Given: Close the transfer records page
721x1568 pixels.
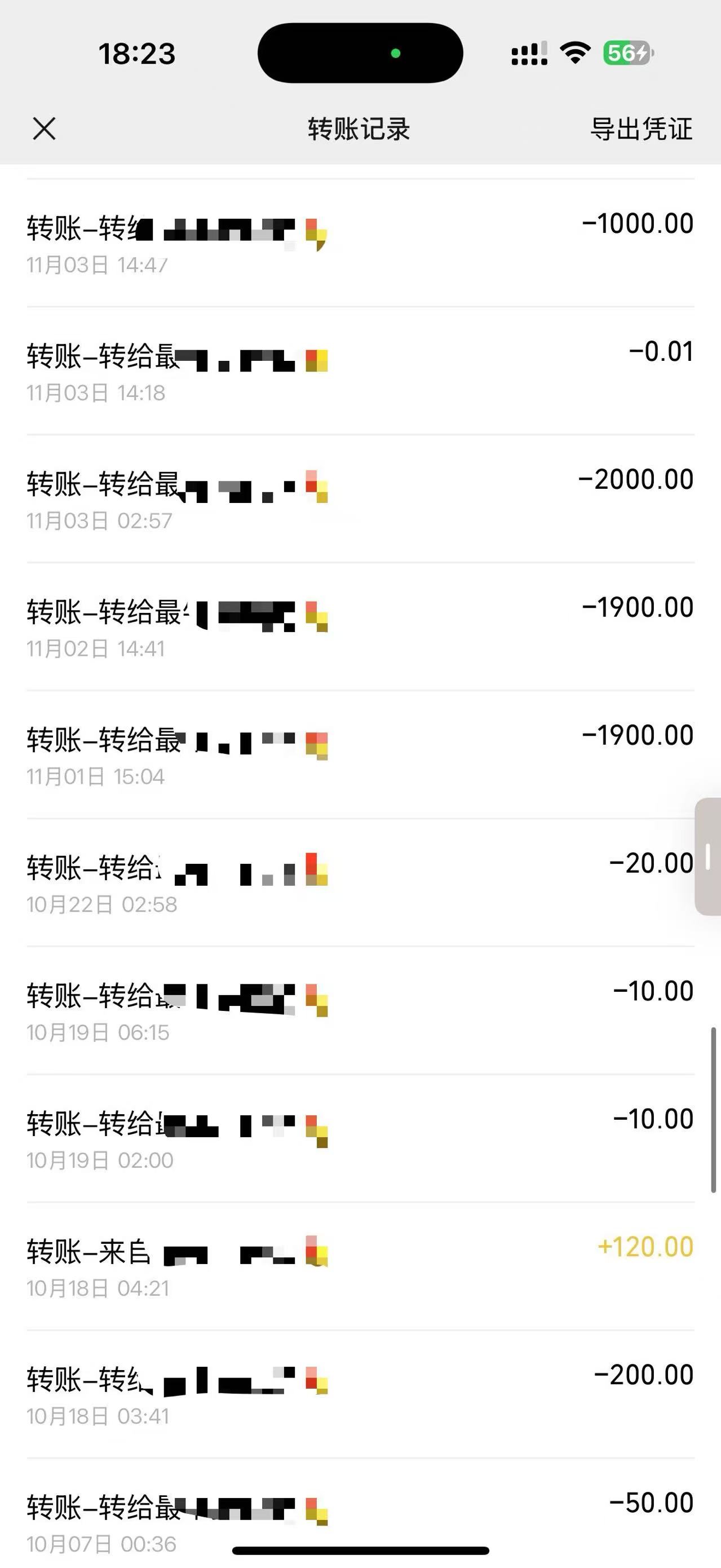Looking at the screenshot, I should point(44,129).
